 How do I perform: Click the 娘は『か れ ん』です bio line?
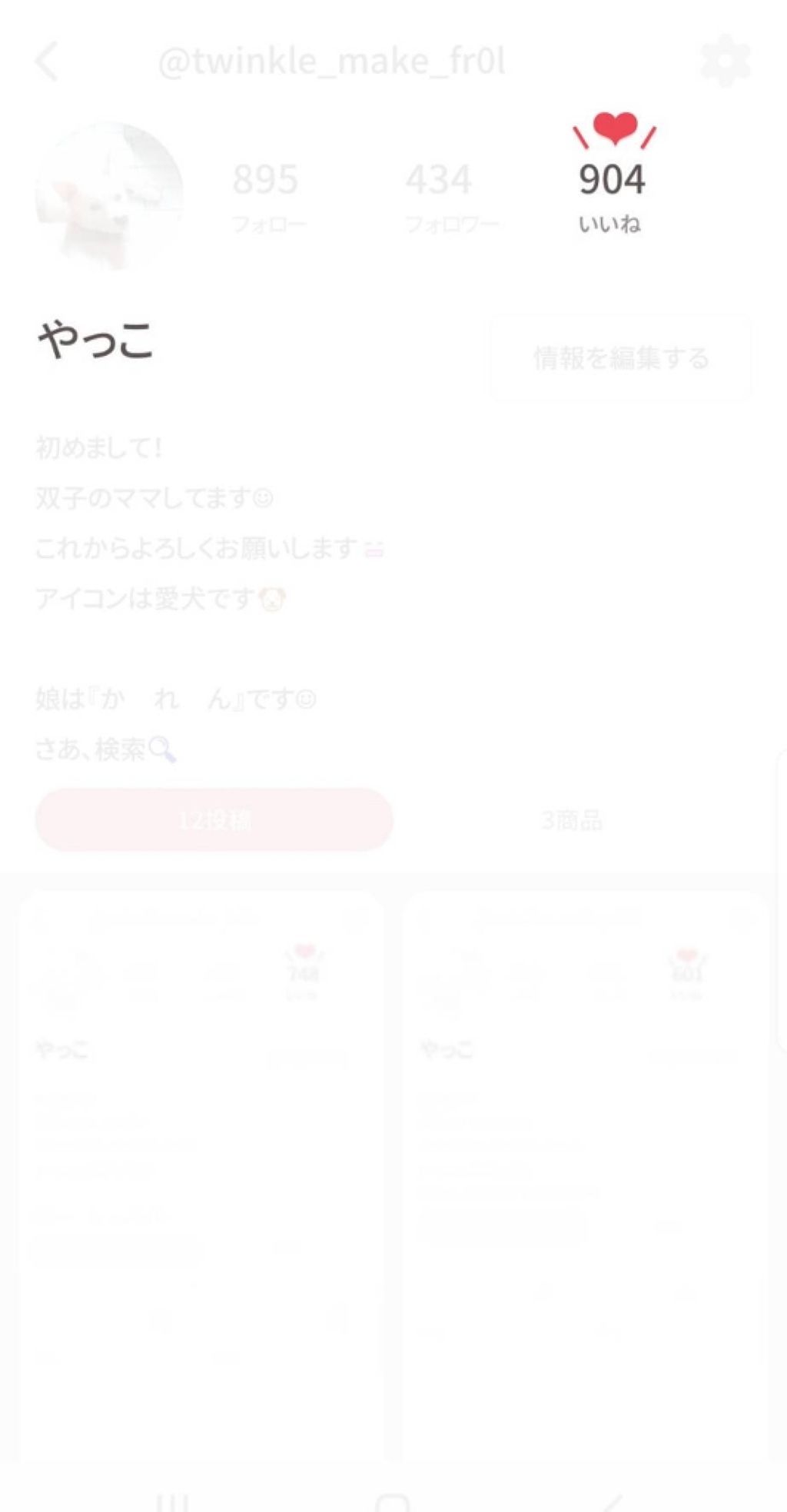tap(178, 698)
